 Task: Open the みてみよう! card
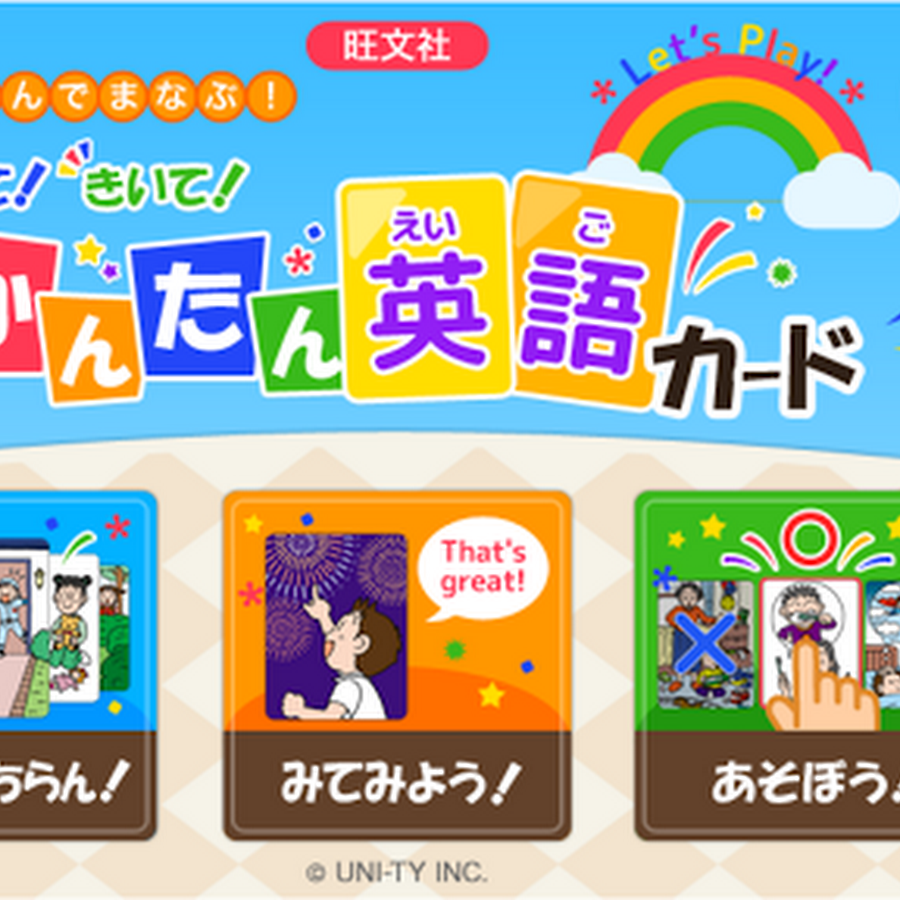pos(397,665)
